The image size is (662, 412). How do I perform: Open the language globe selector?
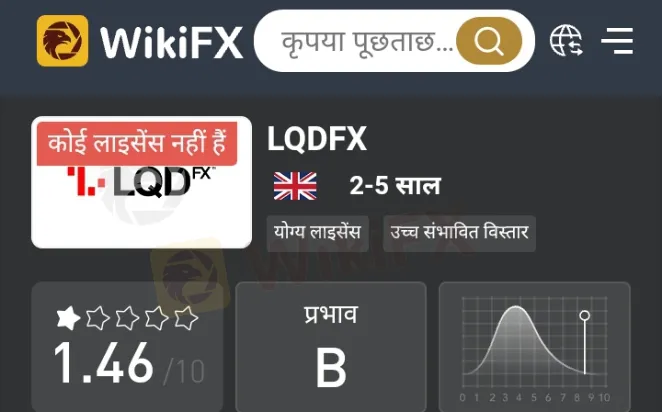click(x=566, y=41)
